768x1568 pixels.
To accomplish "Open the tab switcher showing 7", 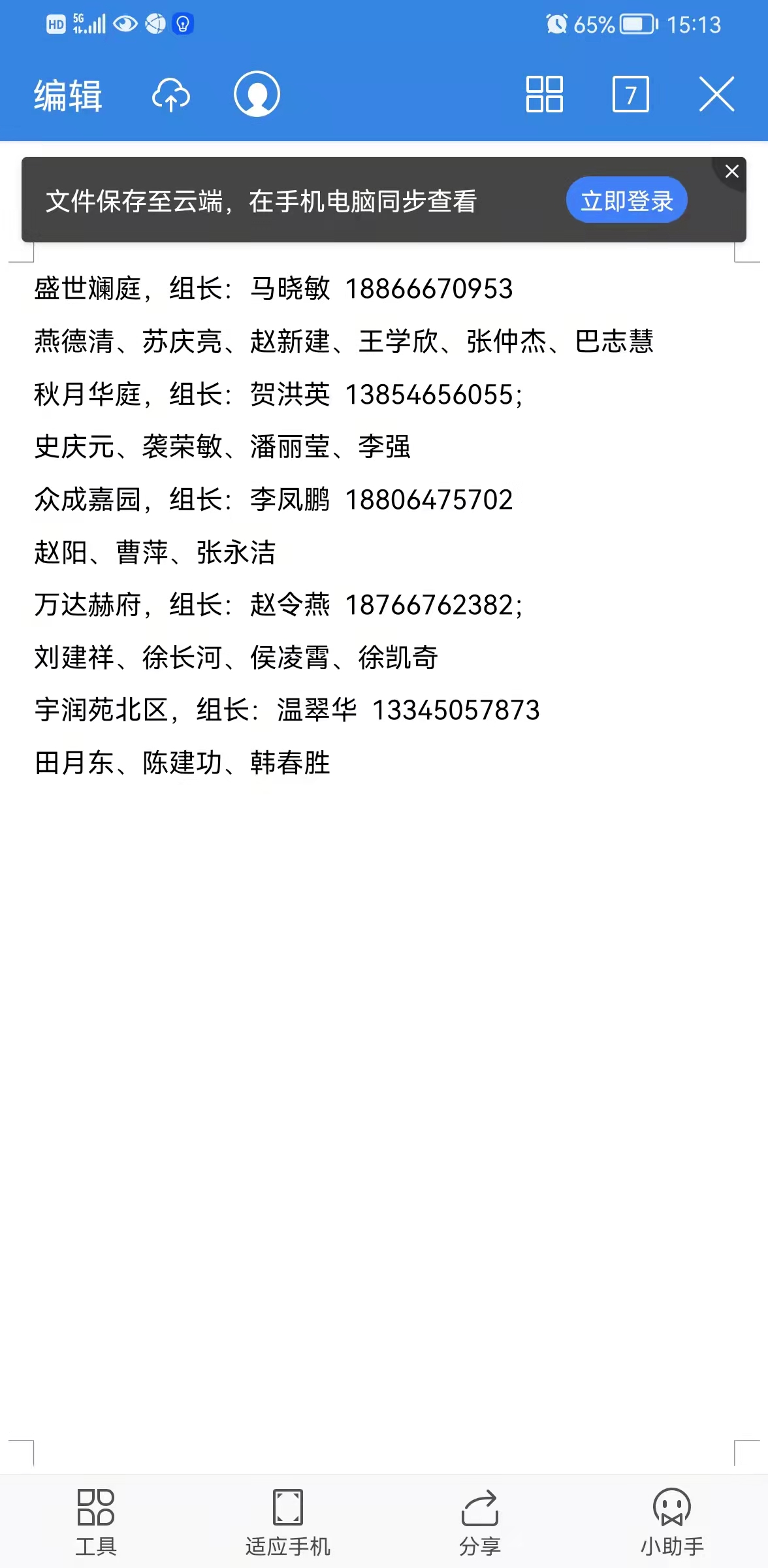I will (630, 94).
